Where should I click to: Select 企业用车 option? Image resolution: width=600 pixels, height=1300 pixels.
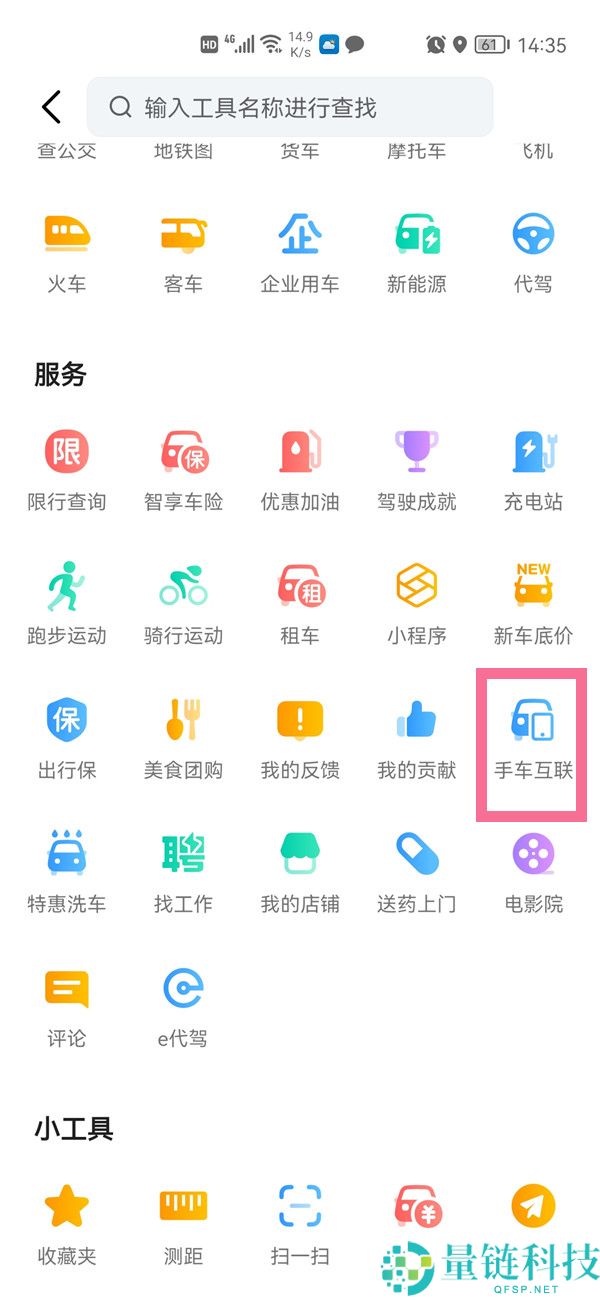pyautogui.click(x=300, y=250)
